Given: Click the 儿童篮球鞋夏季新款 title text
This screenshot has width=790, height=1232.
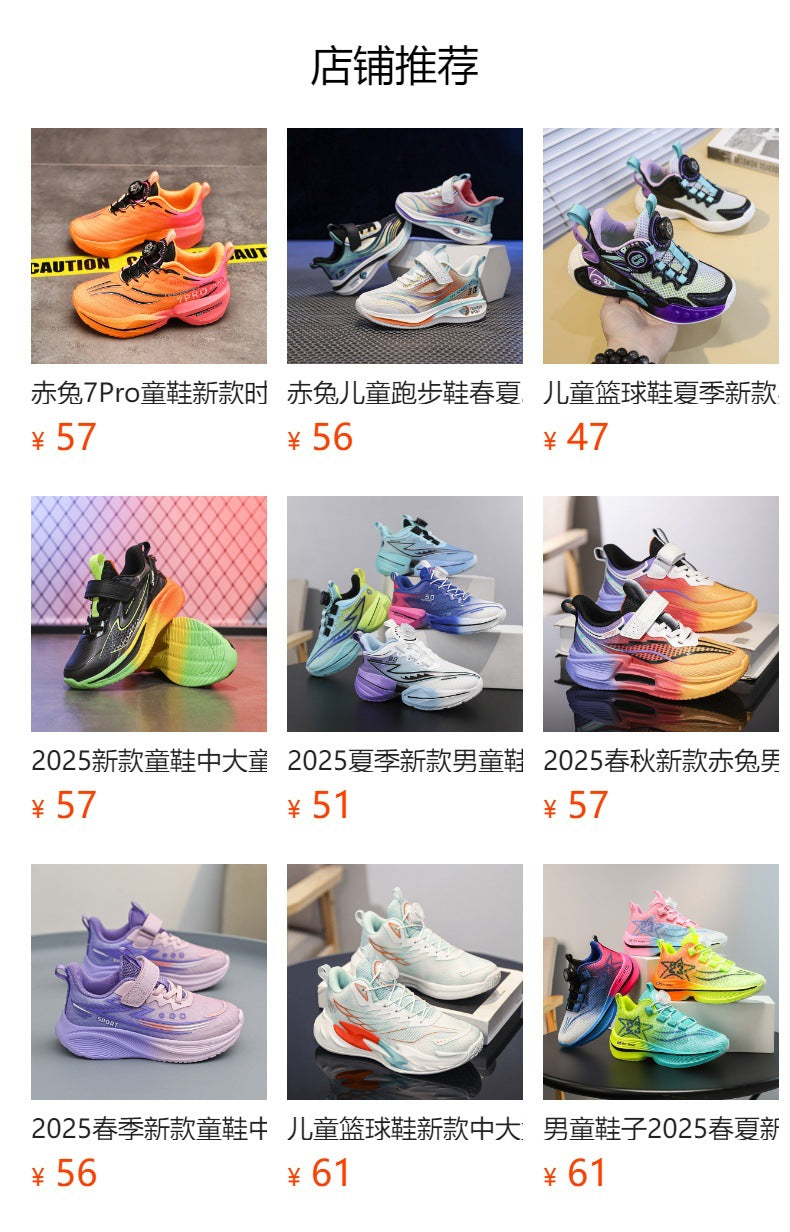Looking at the screenshot, I should coord(660,392).
